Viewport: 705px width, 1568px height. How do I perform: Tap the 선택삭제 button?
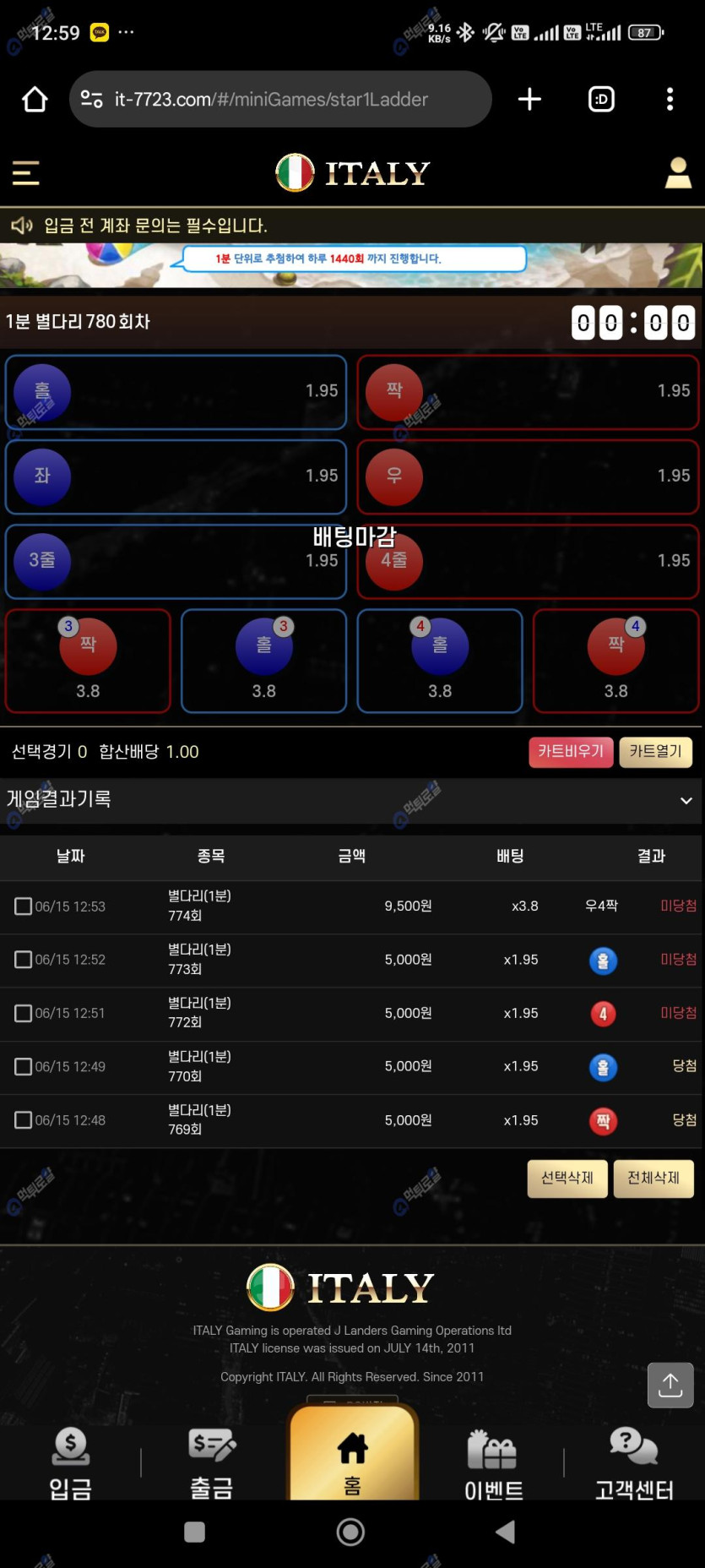567,1178
